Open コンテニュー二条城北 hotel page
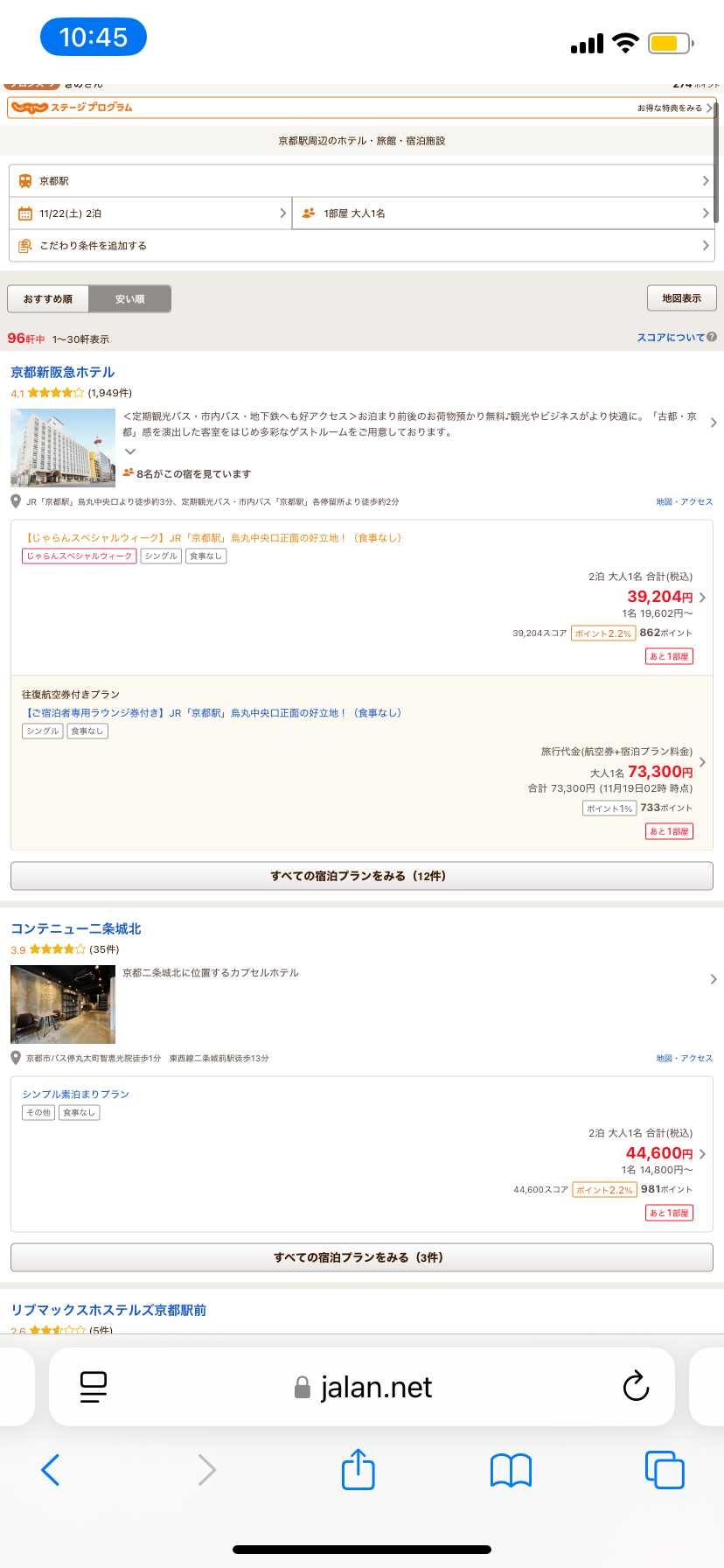The height and width of the screenshot is (1568, 724). pyautogui.click(x=76, y=929)
